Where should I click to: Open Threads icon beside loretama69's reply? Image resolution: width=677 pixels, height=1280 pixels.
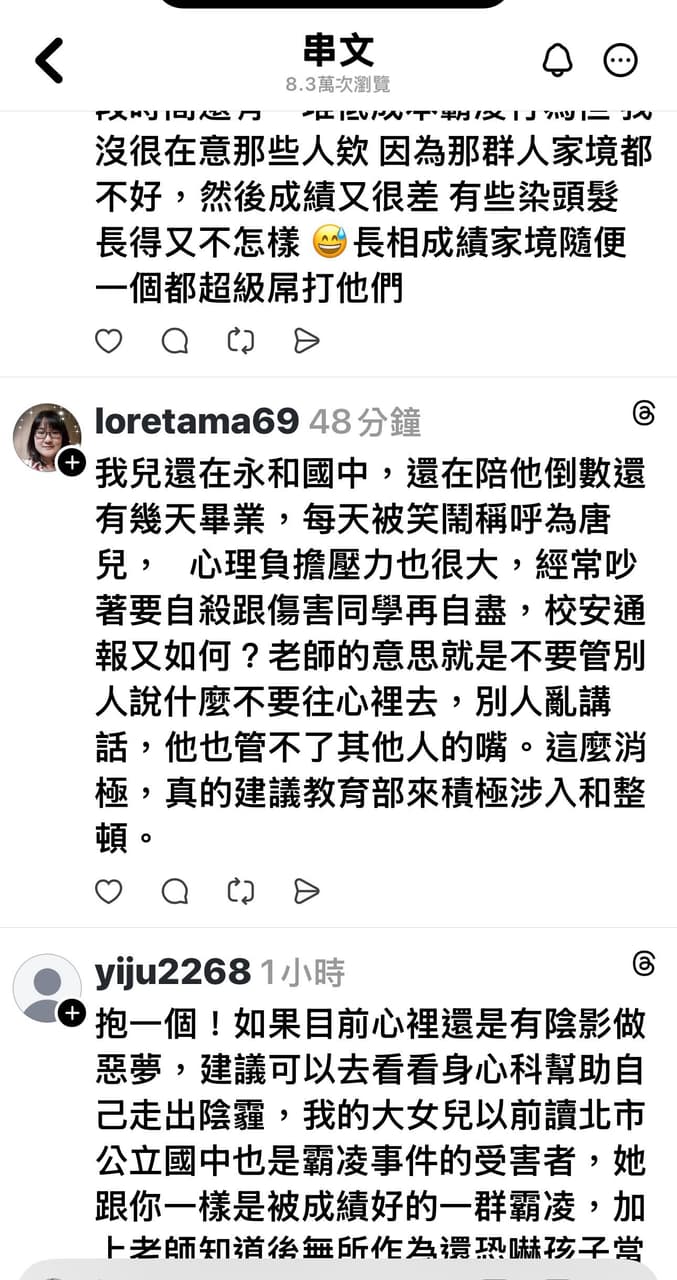click(x=644, y=413)
